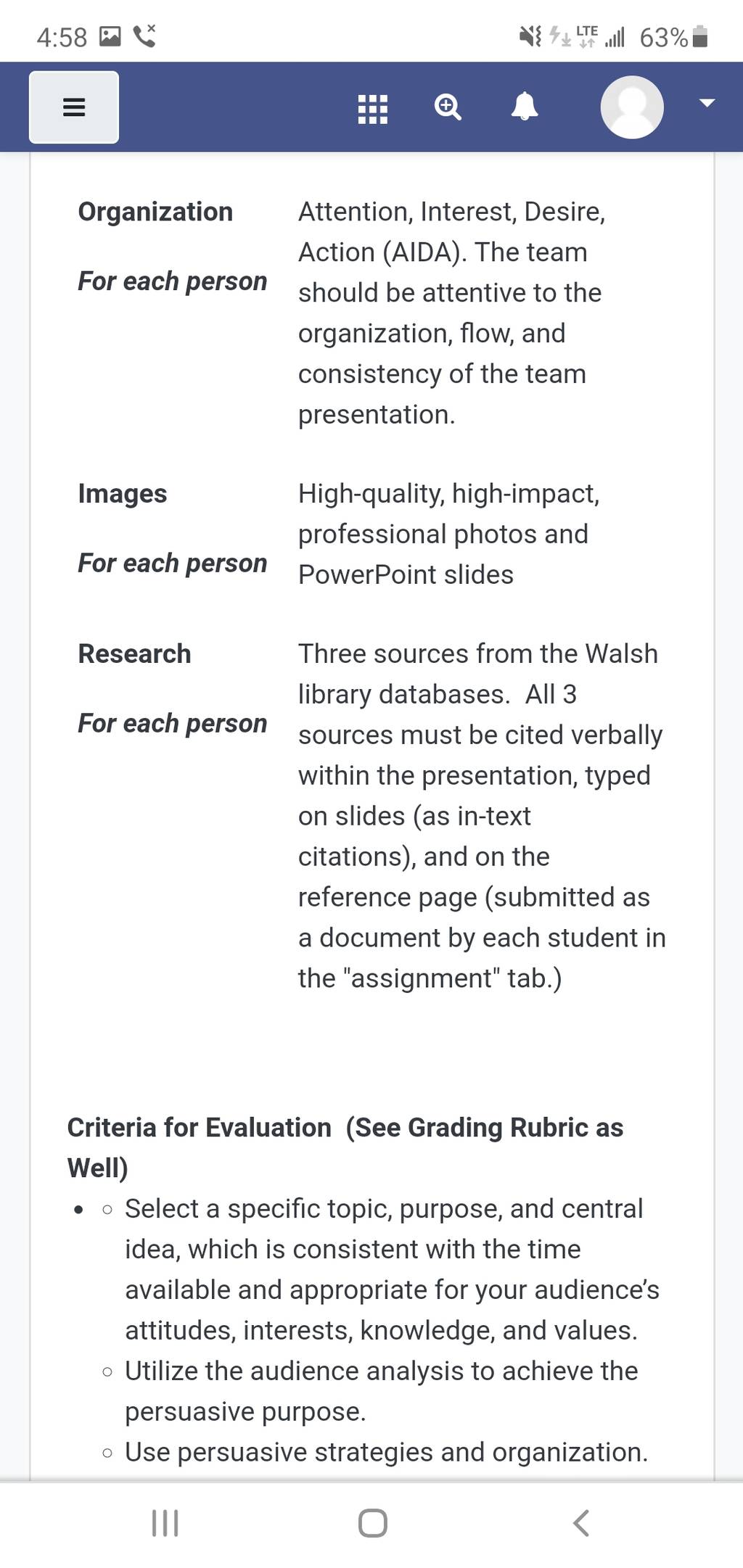
Task: Open the recent apps view
Action: [165, 1523]
